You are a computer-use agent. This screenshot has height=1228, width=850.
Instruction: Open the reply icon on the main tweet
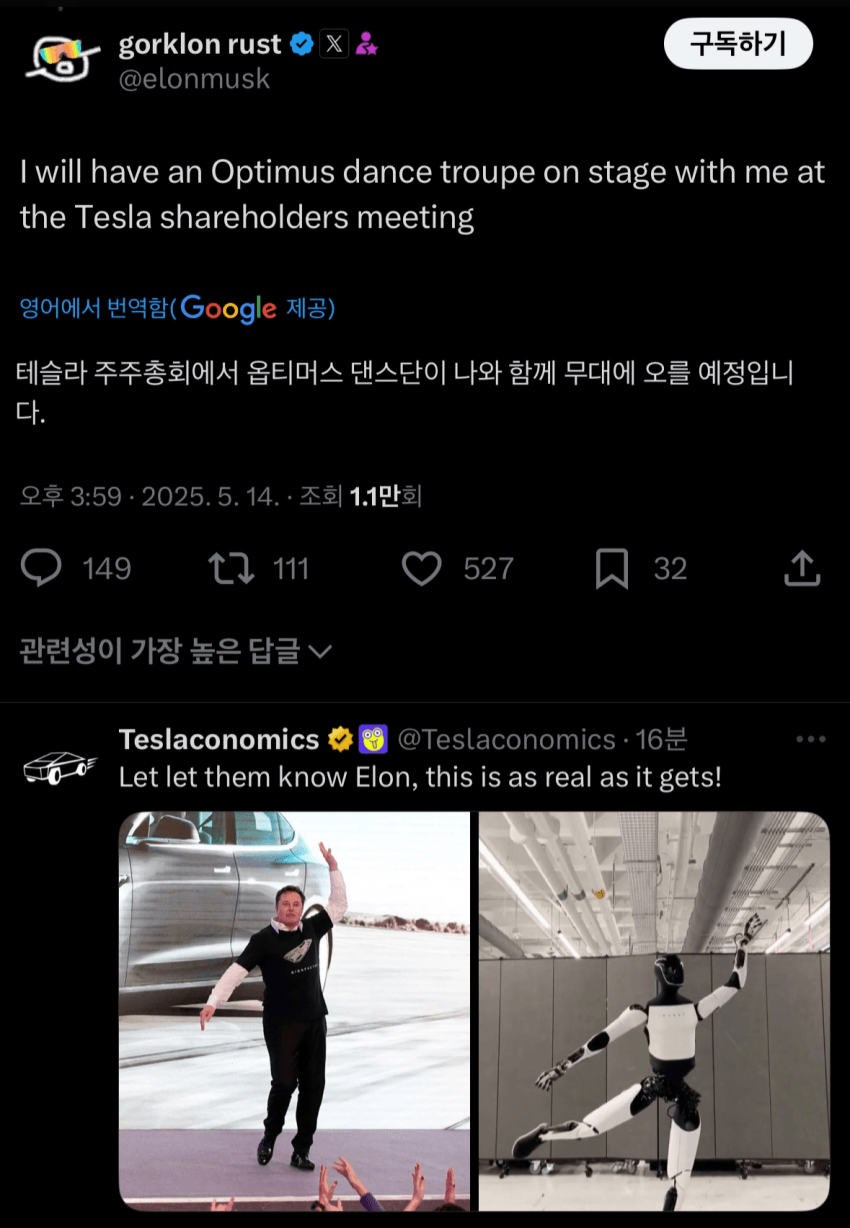[41, 568]
